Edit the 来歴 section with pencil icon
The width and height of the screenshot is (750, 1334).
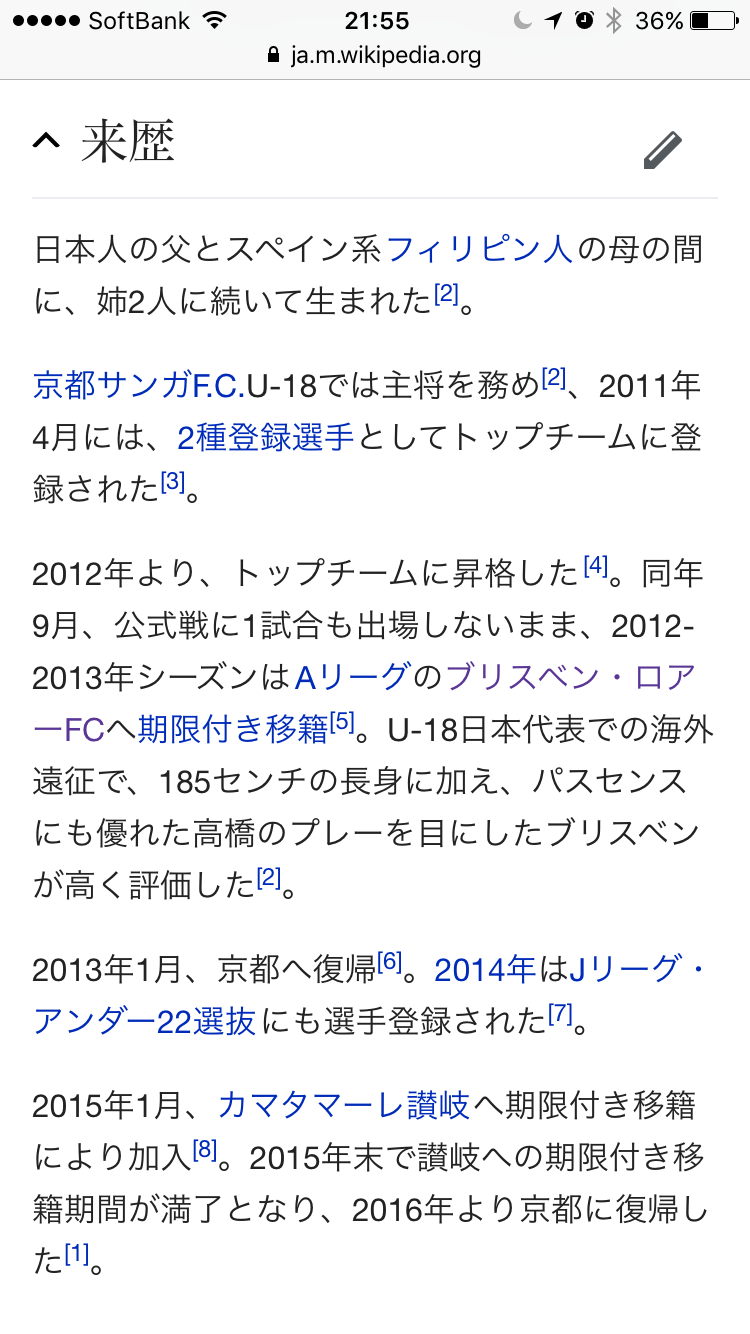(x=662, y=150)
